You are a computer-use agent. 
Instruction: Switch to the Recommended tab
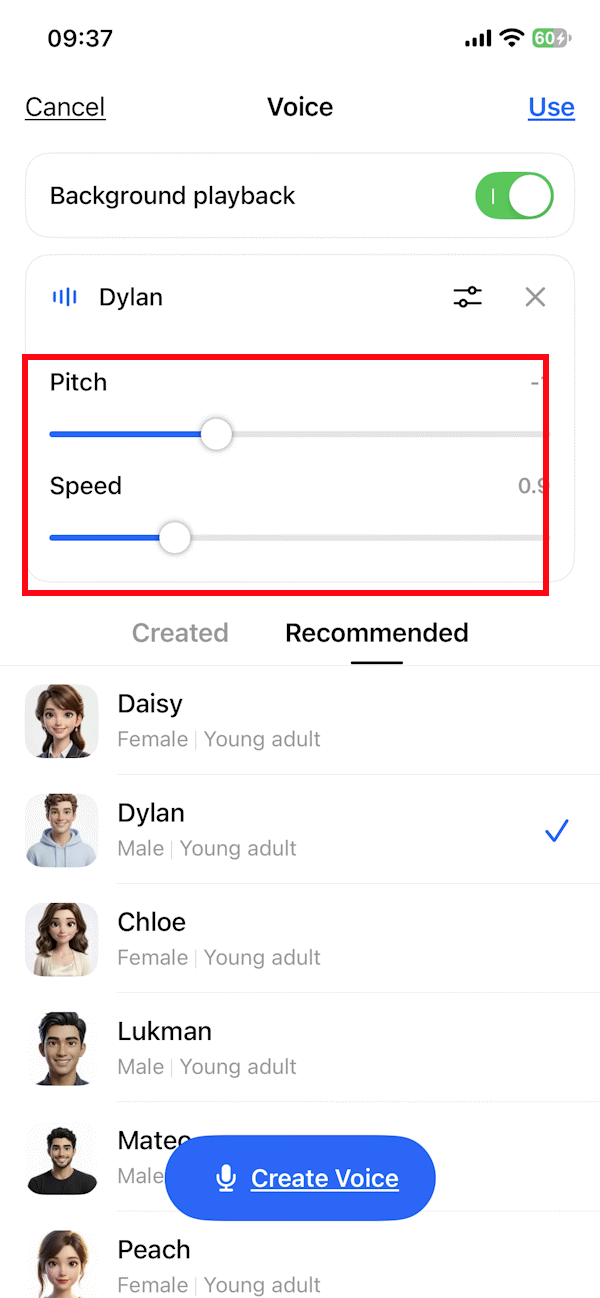377,633
